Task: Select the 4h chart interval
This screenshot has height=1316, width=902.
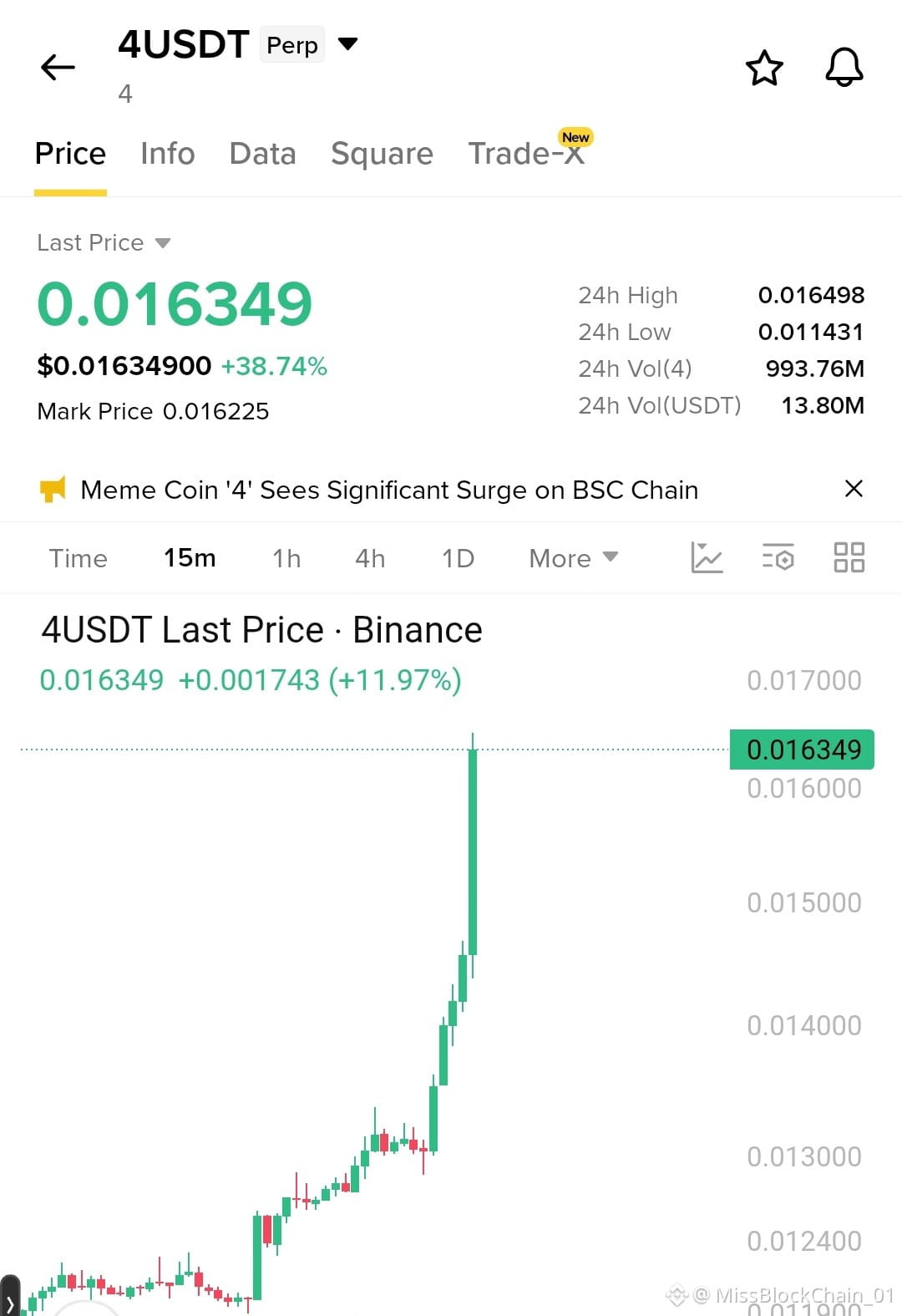Action: 370,558
